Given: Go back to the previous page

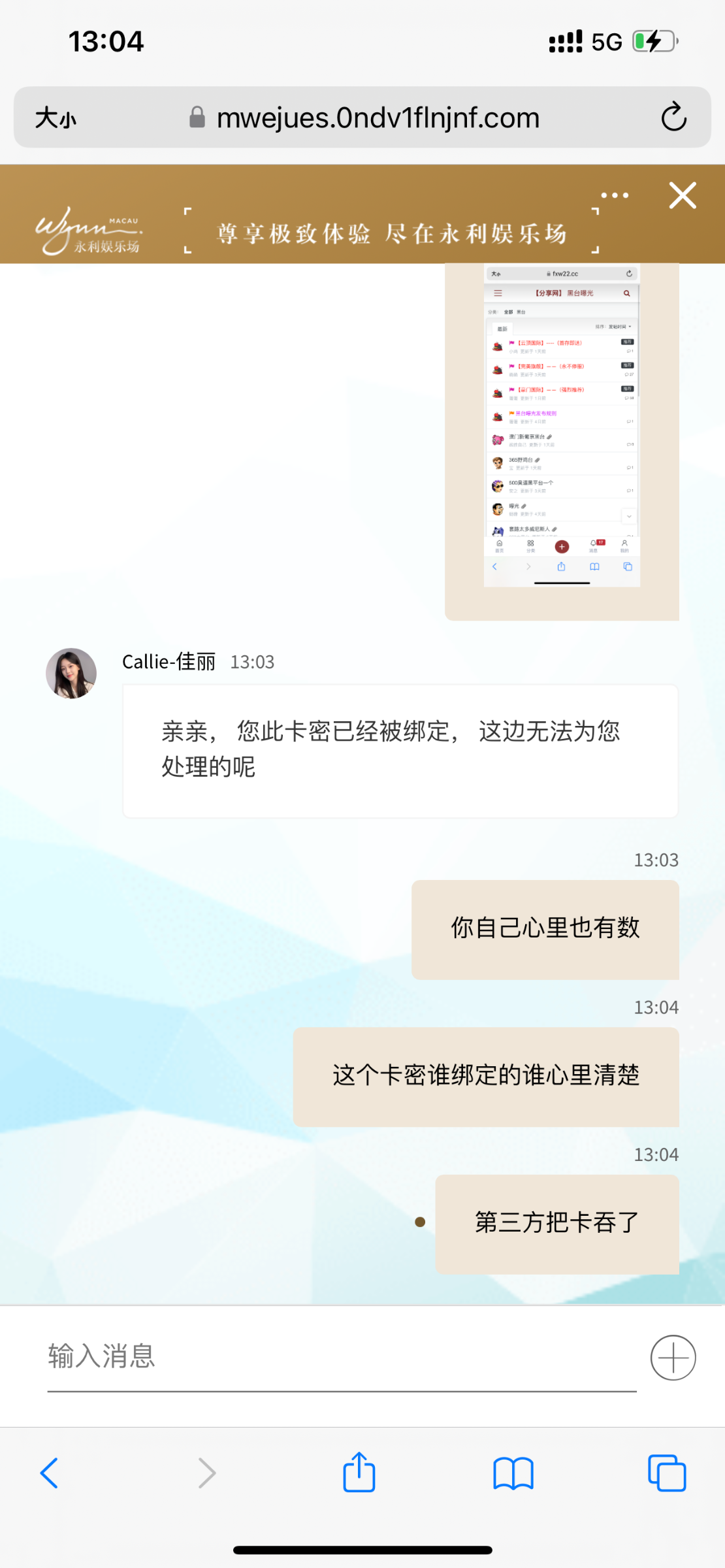Looking at the screenshot, I should pyautogui.click(x=50, y=1473).
